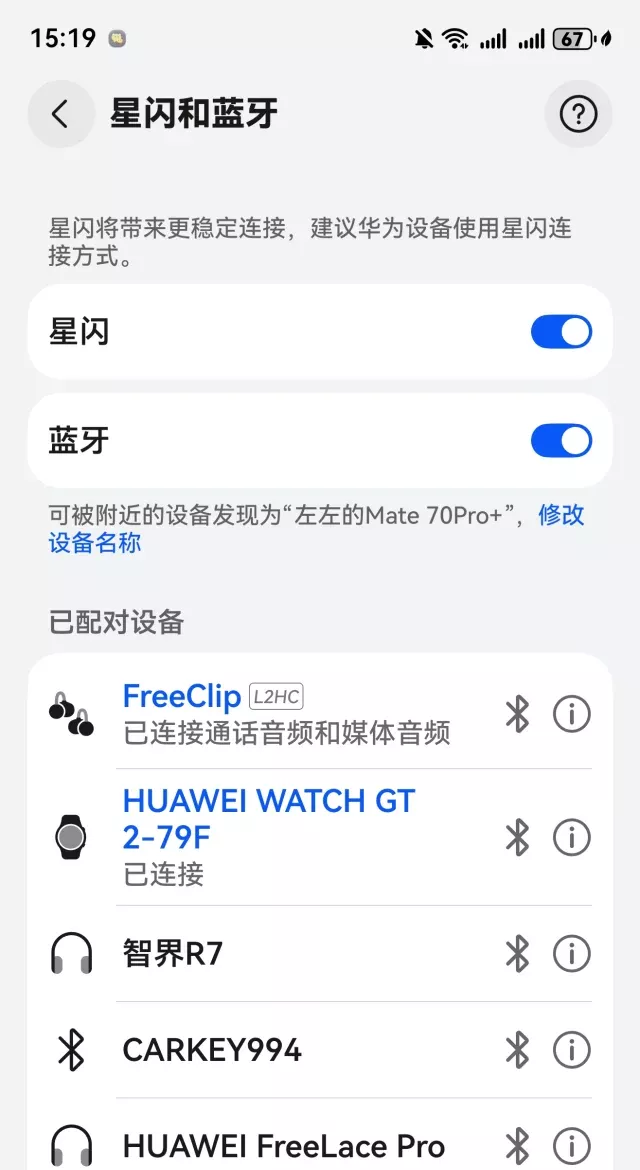This screenshot has width=640, height=1170.
Task: Open info for HUAWEI FreeLace Pro
Action: tap(572, 1145)
